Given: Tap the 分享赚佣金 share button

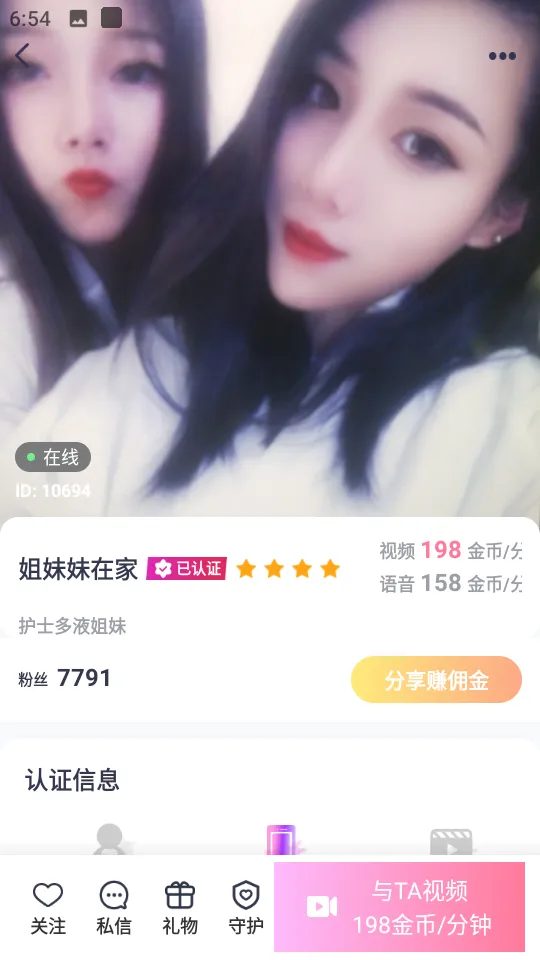Looking at the screenshot, I should (x=436, y=680).
